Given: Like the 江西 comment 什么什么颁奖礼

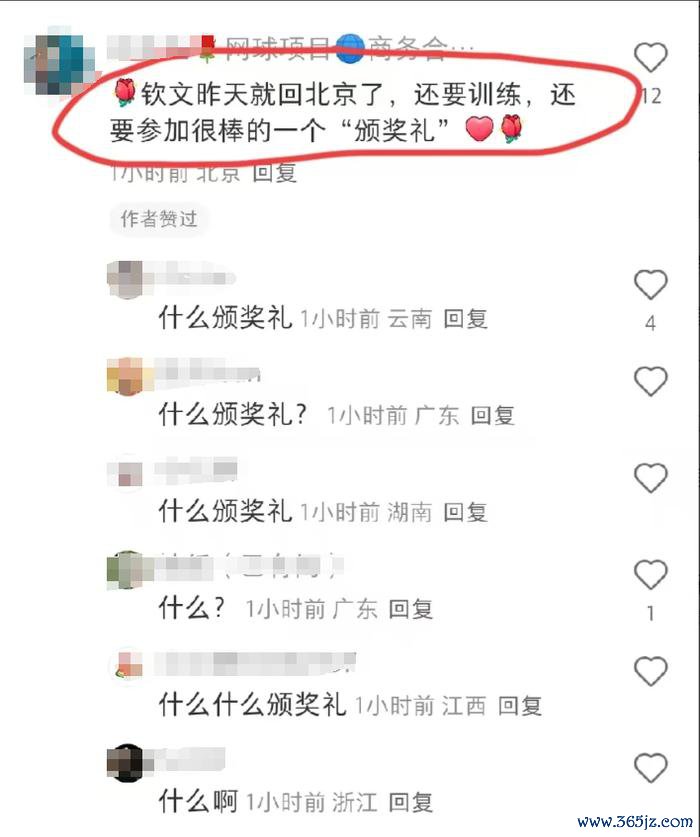Looking at the screenshot, I should [651, 671].
